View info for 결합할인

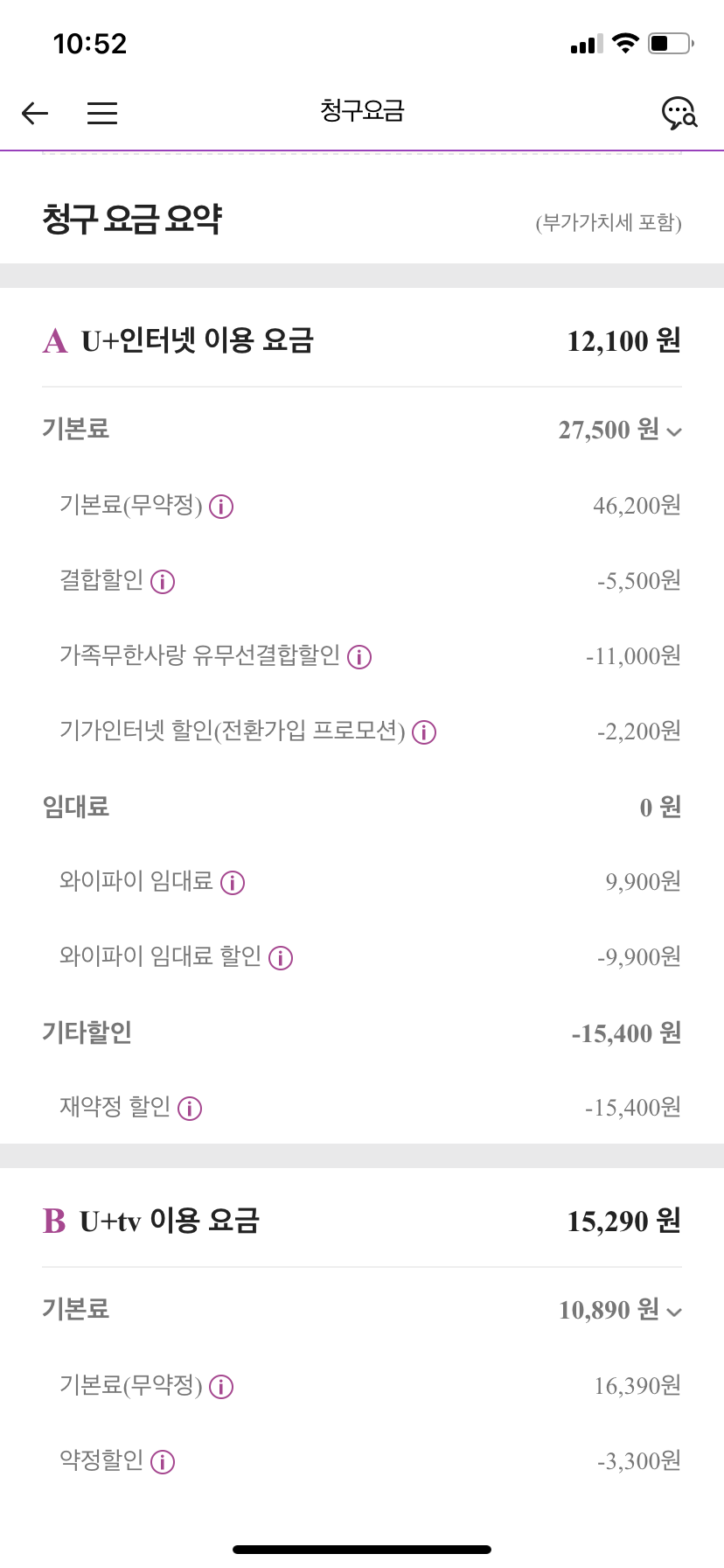coord(163,582)
